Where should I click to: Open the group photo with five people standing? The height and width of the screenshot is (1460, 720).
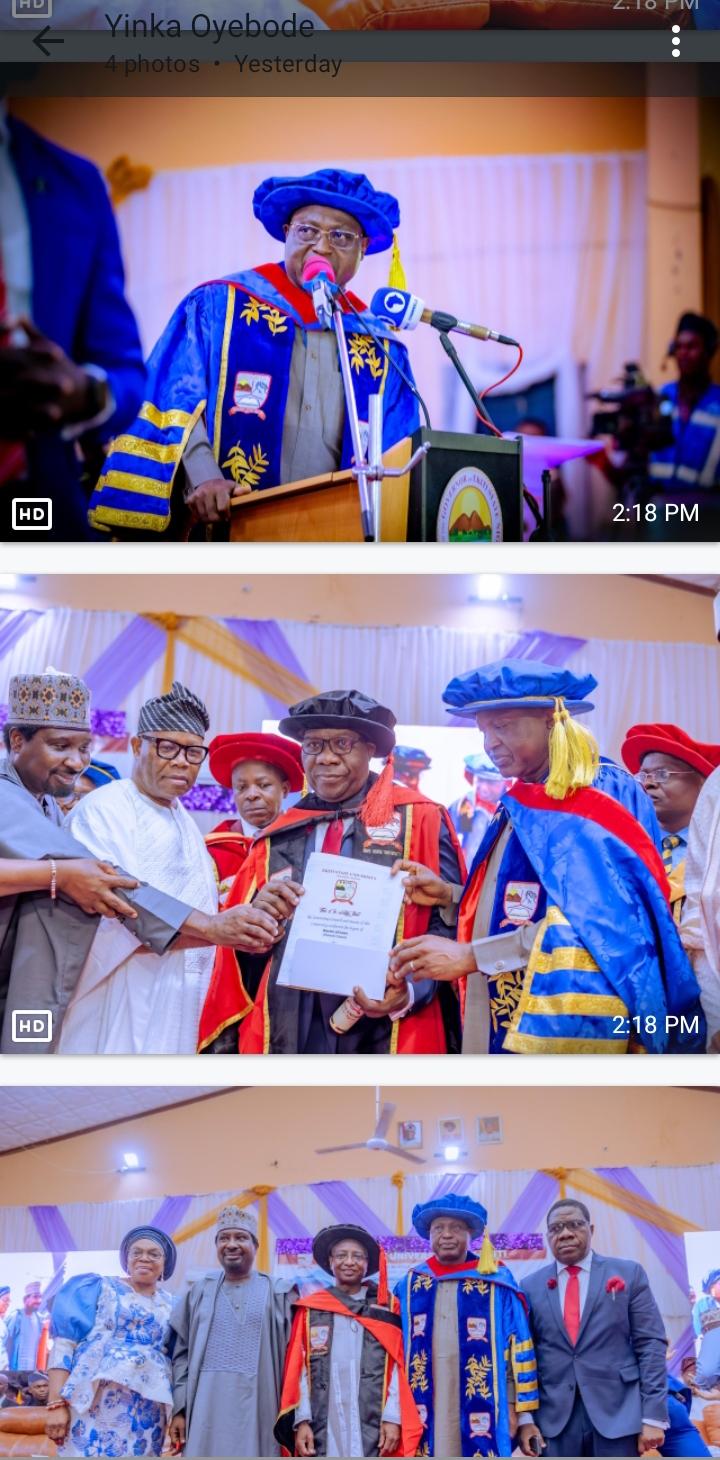(x=360, y=1273)
